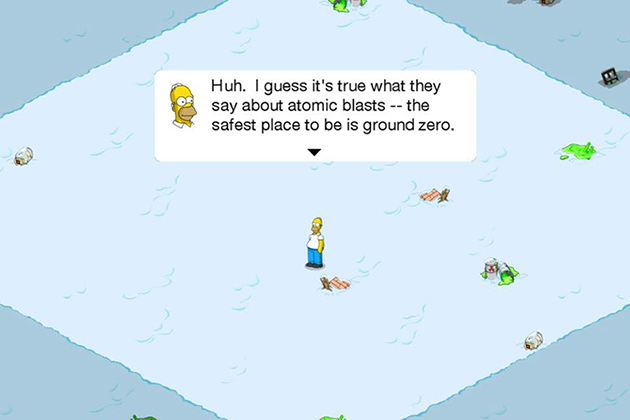630x420 pixels.
Task: Tap Homer standing on the ground
Action: click(315, 242)
